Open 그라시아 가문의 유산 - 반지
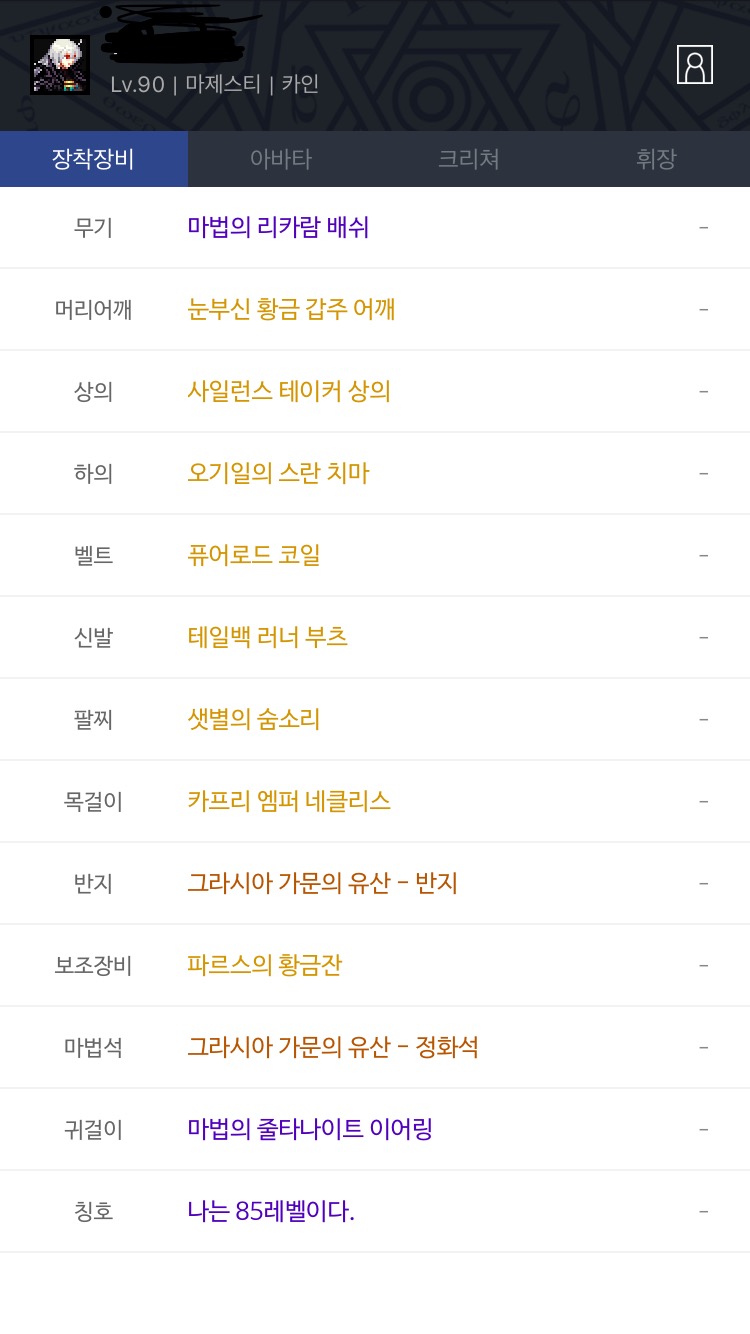Screen dimensions: 750x1334 (x=375, y=884)
